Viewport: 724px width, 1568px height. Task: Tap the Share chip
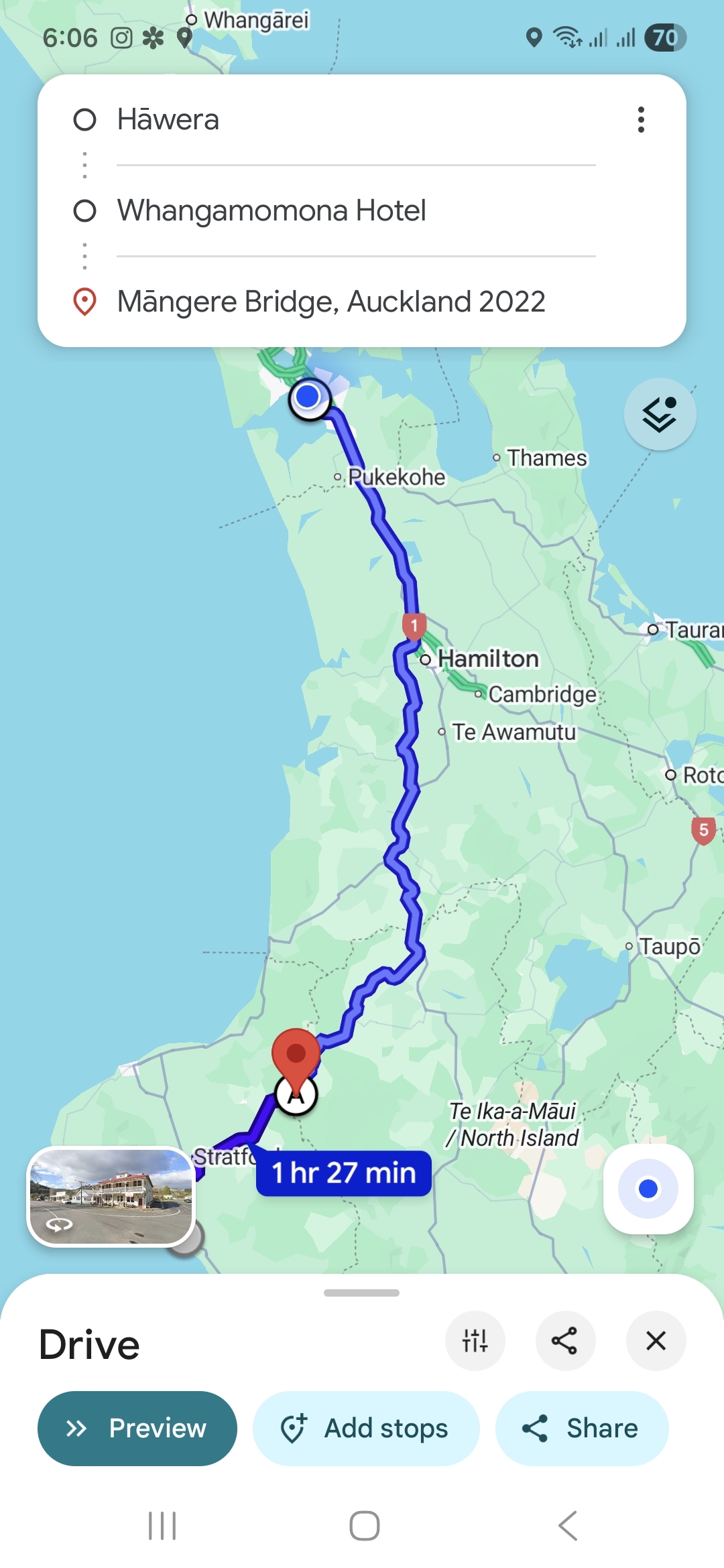pyautogui.click(x=581, y=1428)
